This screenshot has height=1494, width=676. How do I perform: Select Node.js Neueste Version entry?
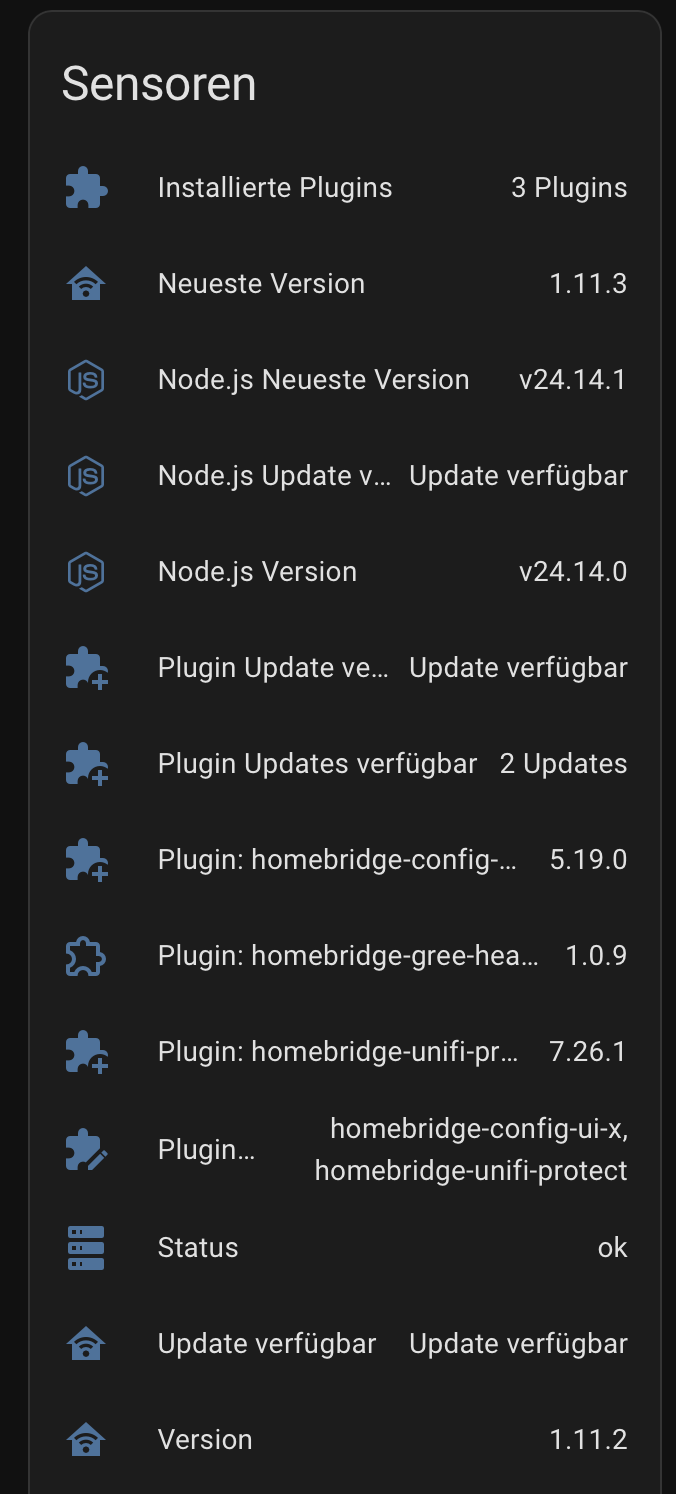pos(313,380)
